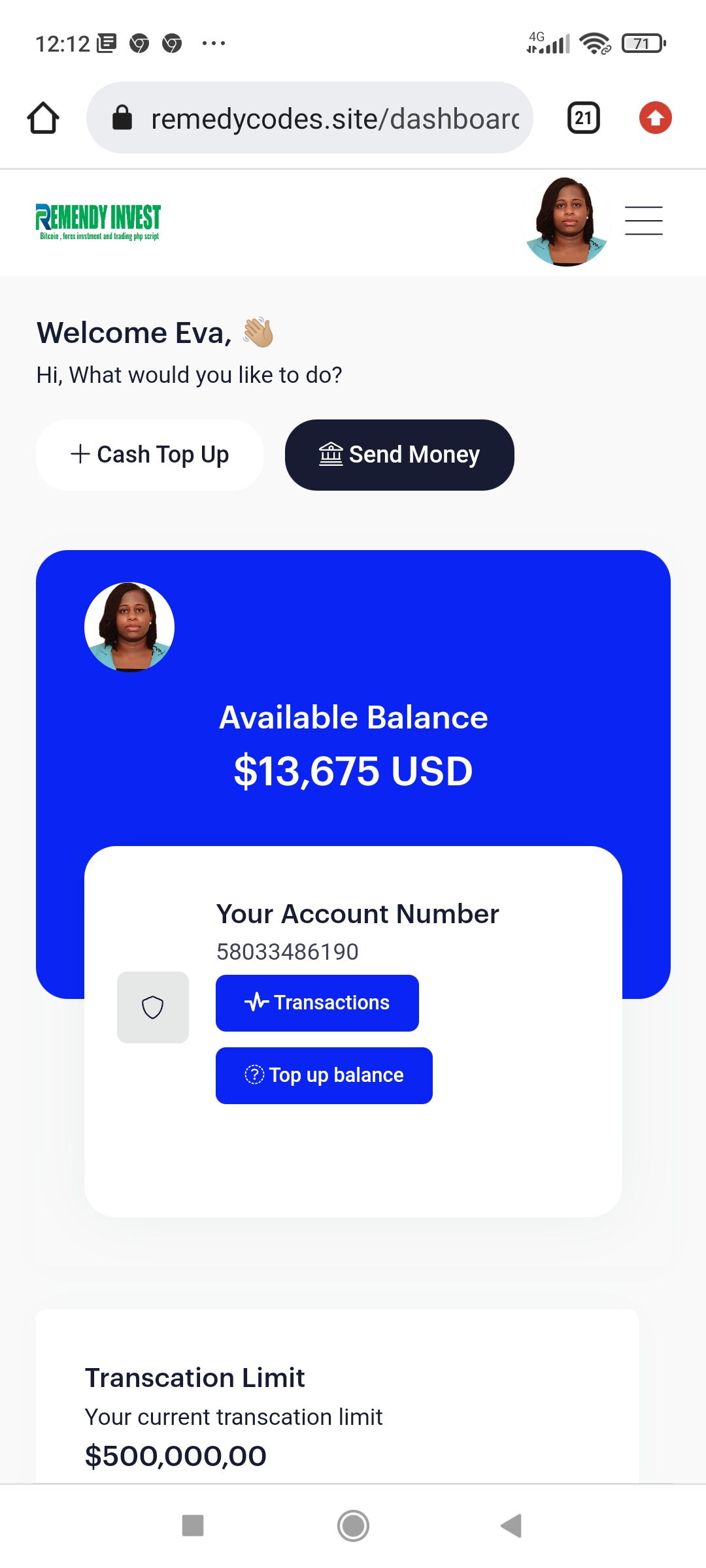This screenshot has width=706, height=1568.
Task: Tap the Cash Top Up button
Action: (150, 455)
